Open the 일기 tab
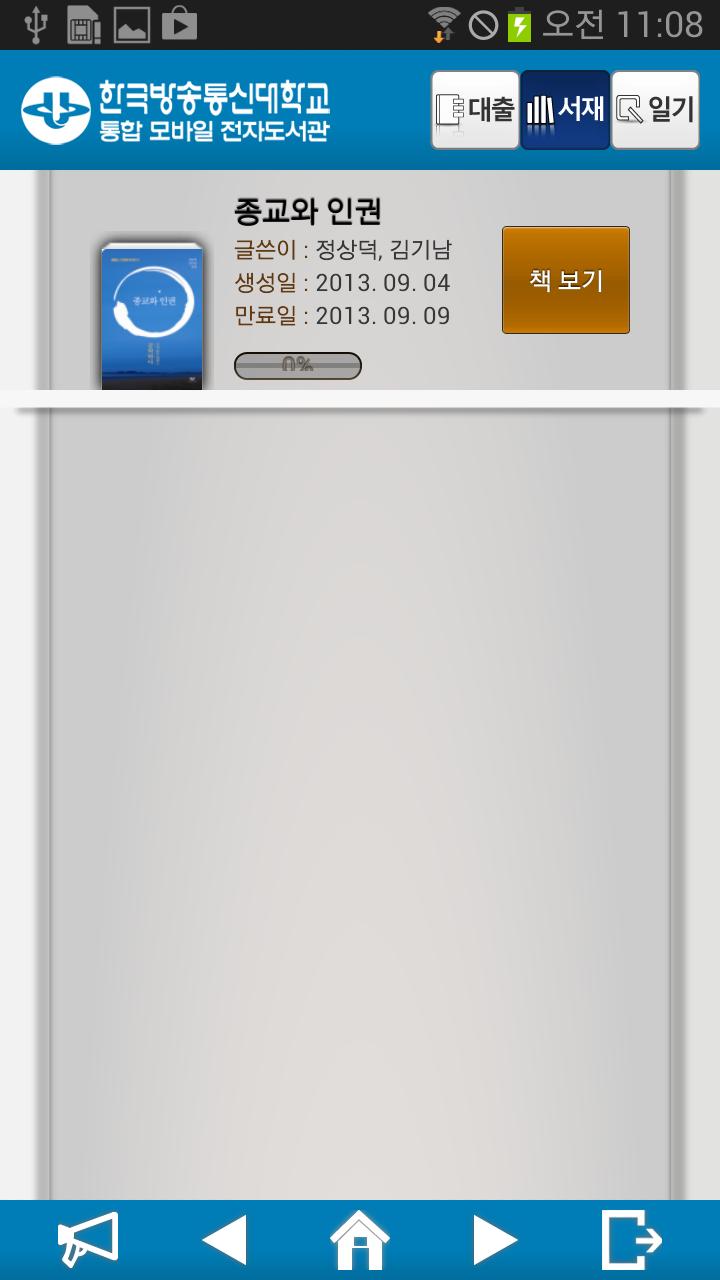Viewport: 720px width, 1280px height. click(655, 110)
